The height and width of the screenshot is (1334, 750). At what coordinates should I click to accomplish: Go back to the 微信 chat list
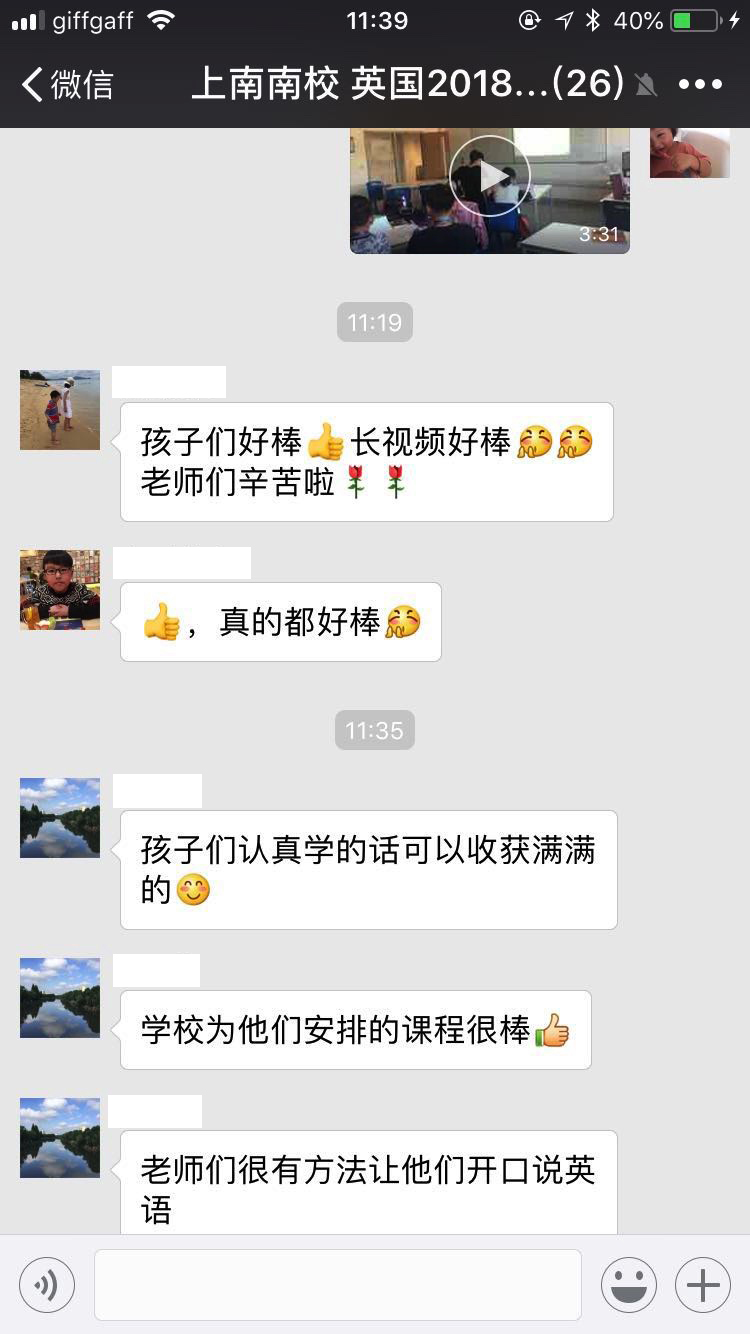click(x=66, y=85)
